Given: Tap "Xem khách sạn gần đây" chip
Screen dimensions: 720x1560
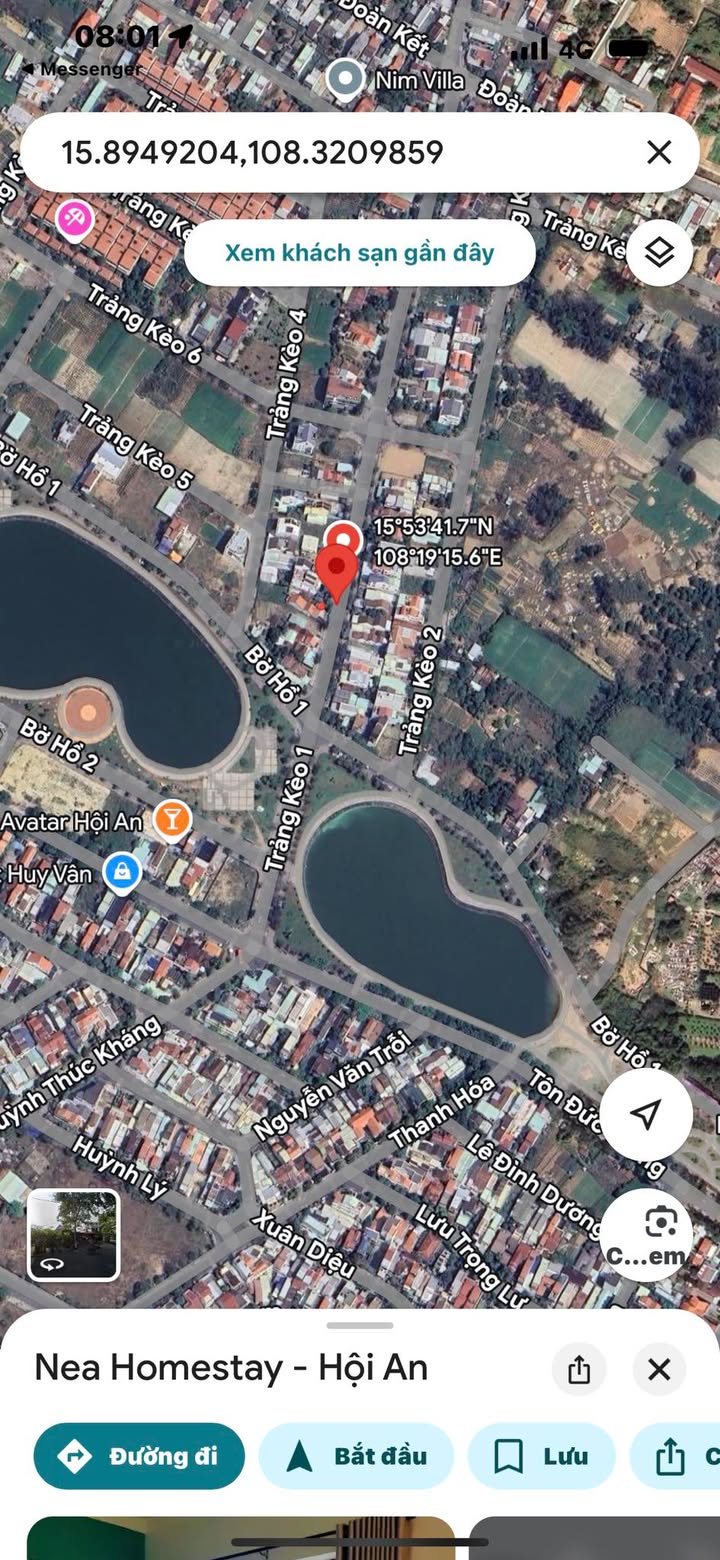Looking at the screenshot, I should 359,252.
